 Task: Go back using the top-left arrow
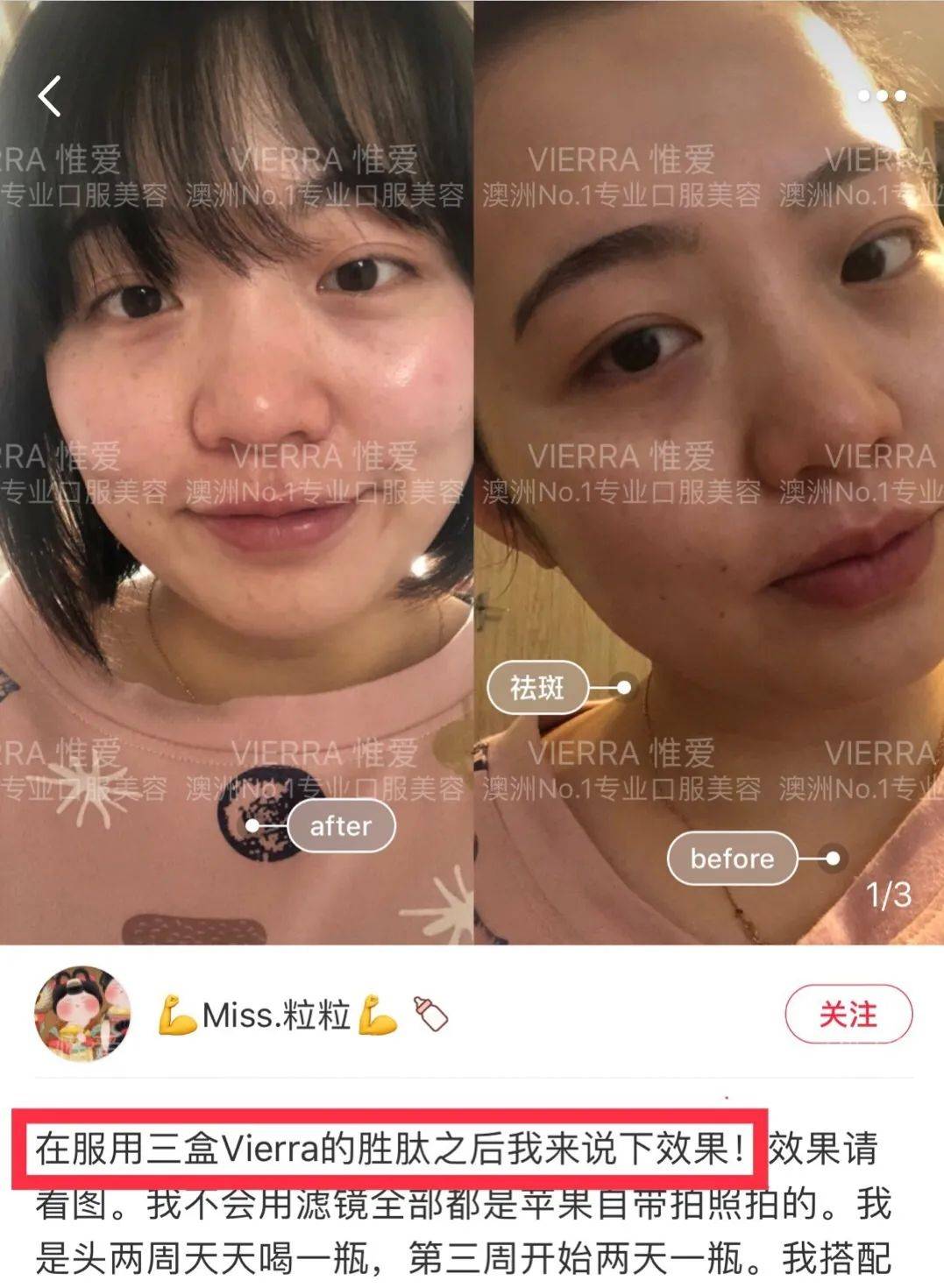[50, 96]
